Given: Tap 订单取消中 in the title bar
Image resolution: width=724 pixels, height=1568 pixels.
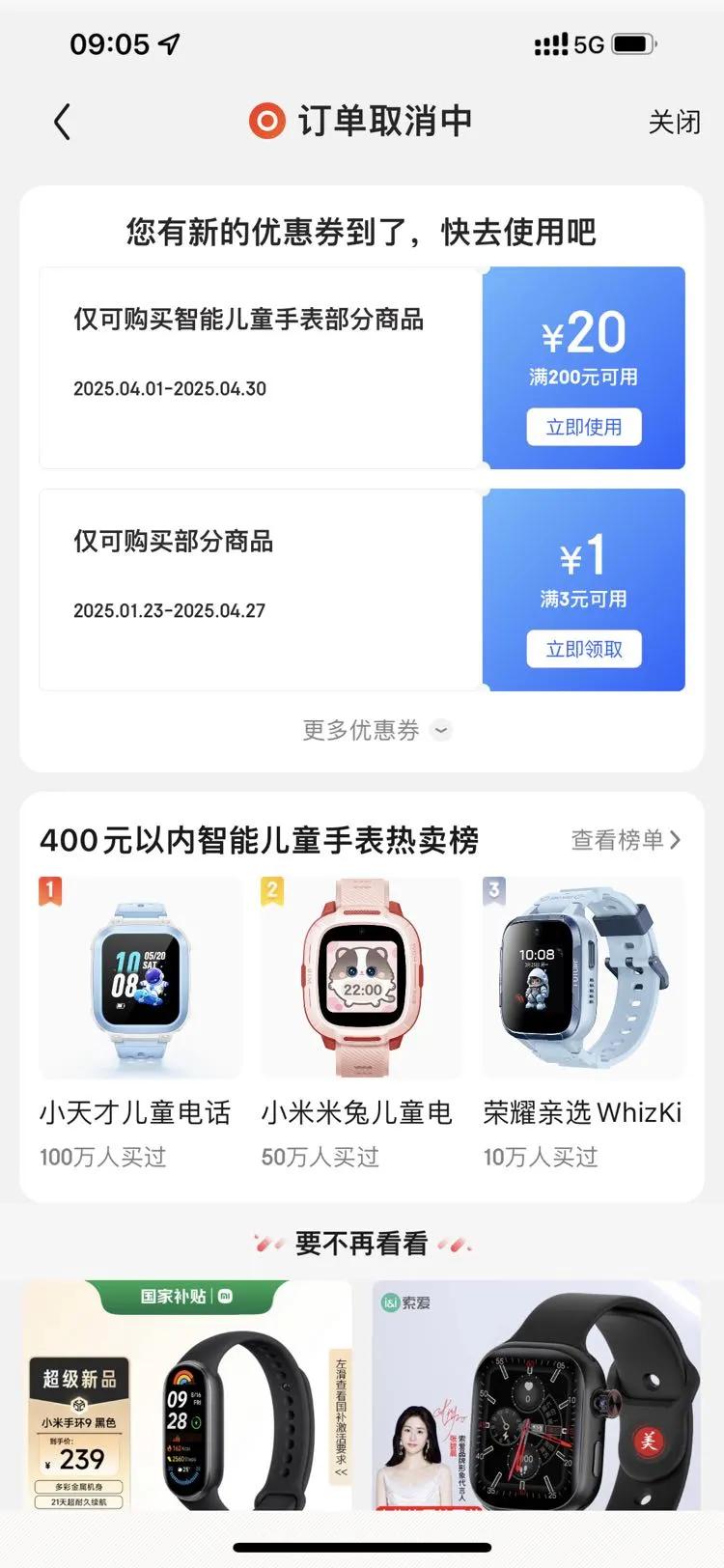Looking at the screenshot, I should (x=386, y=122).
